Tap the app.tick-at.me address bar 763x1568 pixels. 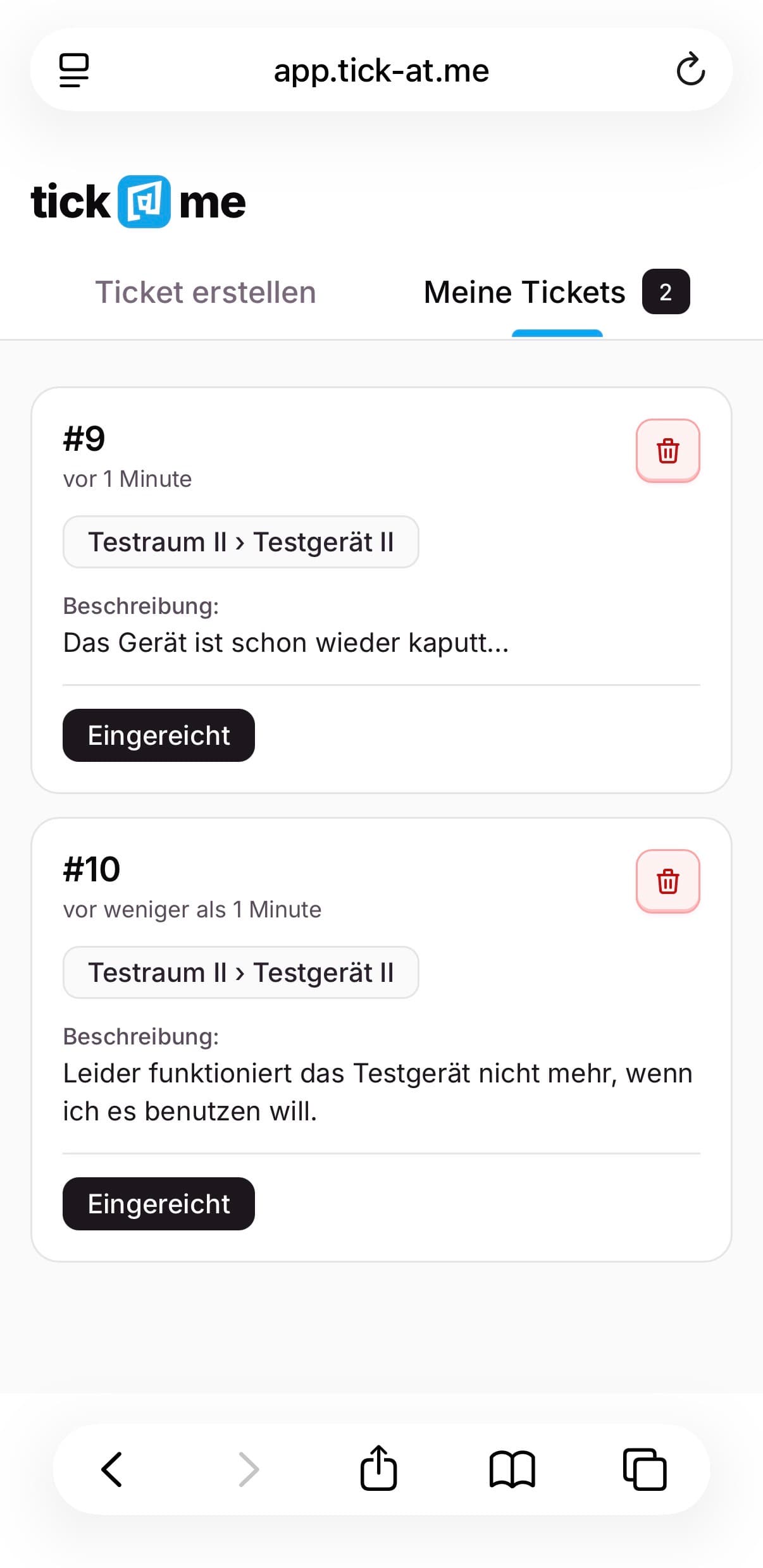381,70
